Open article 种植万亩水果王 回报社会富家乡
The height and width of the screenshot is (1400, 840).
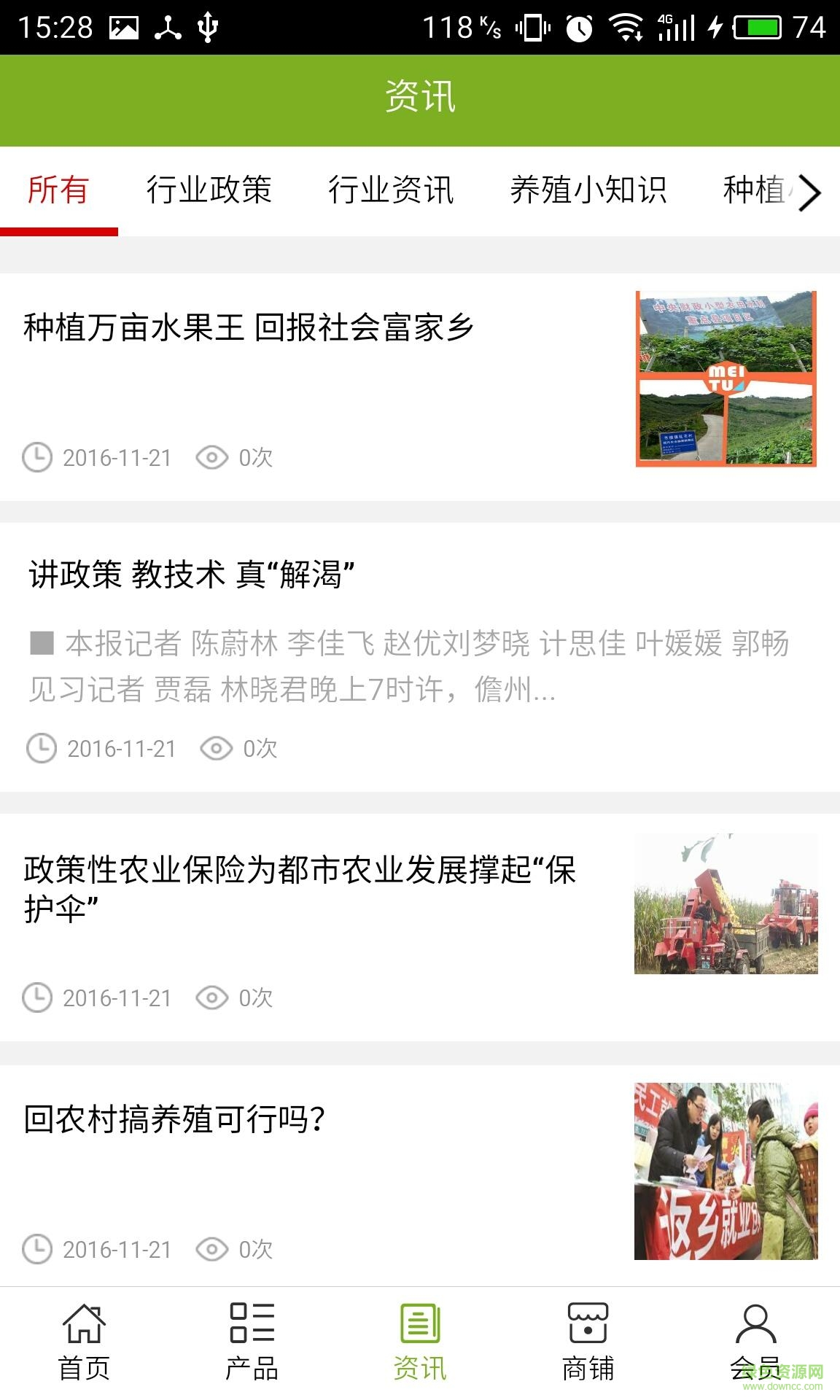click(248, 328)
